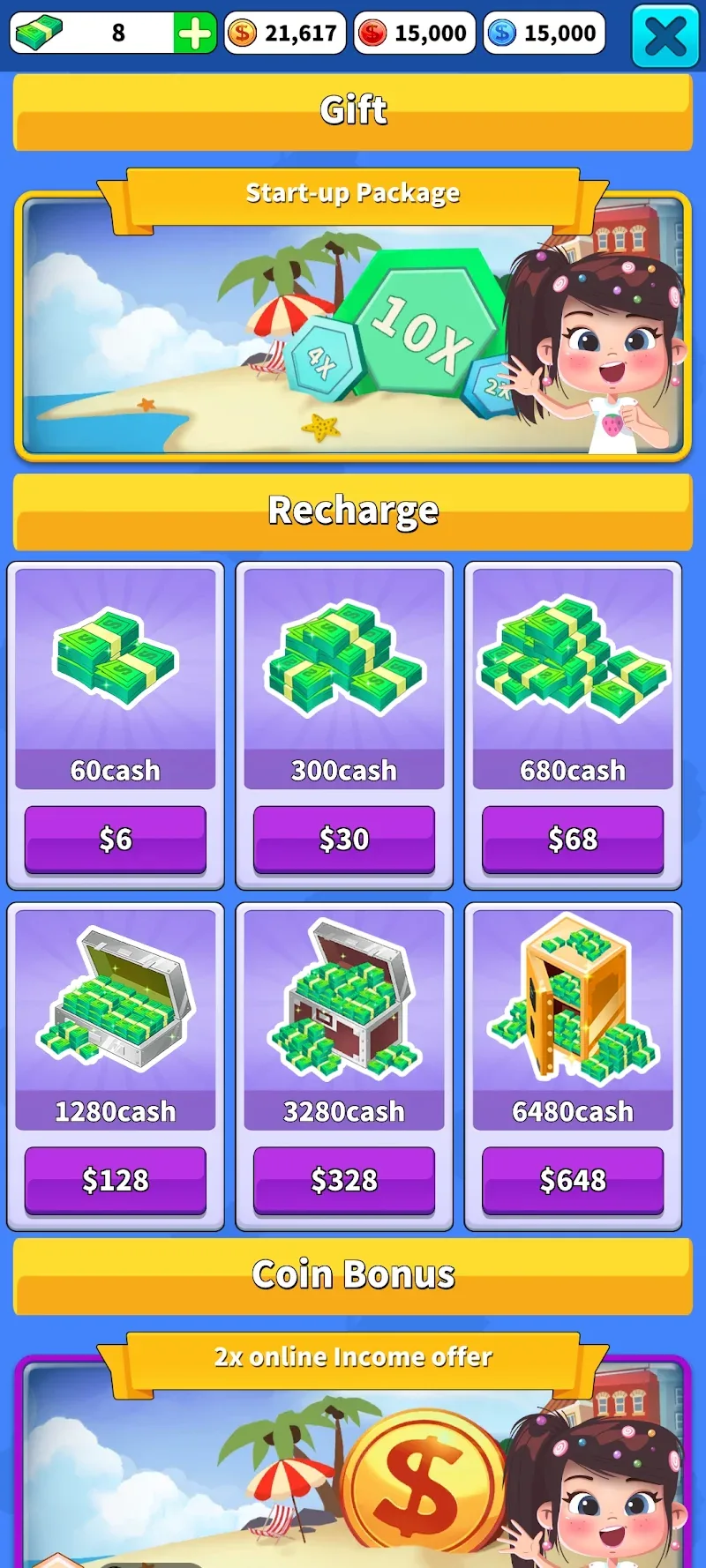Screen dimensions: 706x1568
Task: Buy 1280cash for $128
Action: [116, 1180]
